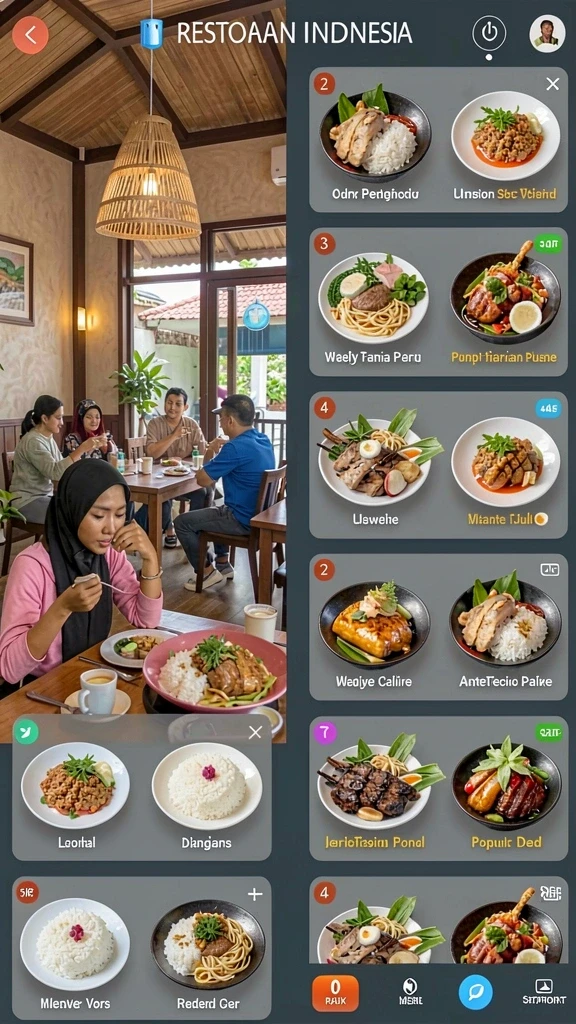Open the blue chat bubble button
Screen dimensions: 576x1024
pyautogui.click(x=475, y=992)
